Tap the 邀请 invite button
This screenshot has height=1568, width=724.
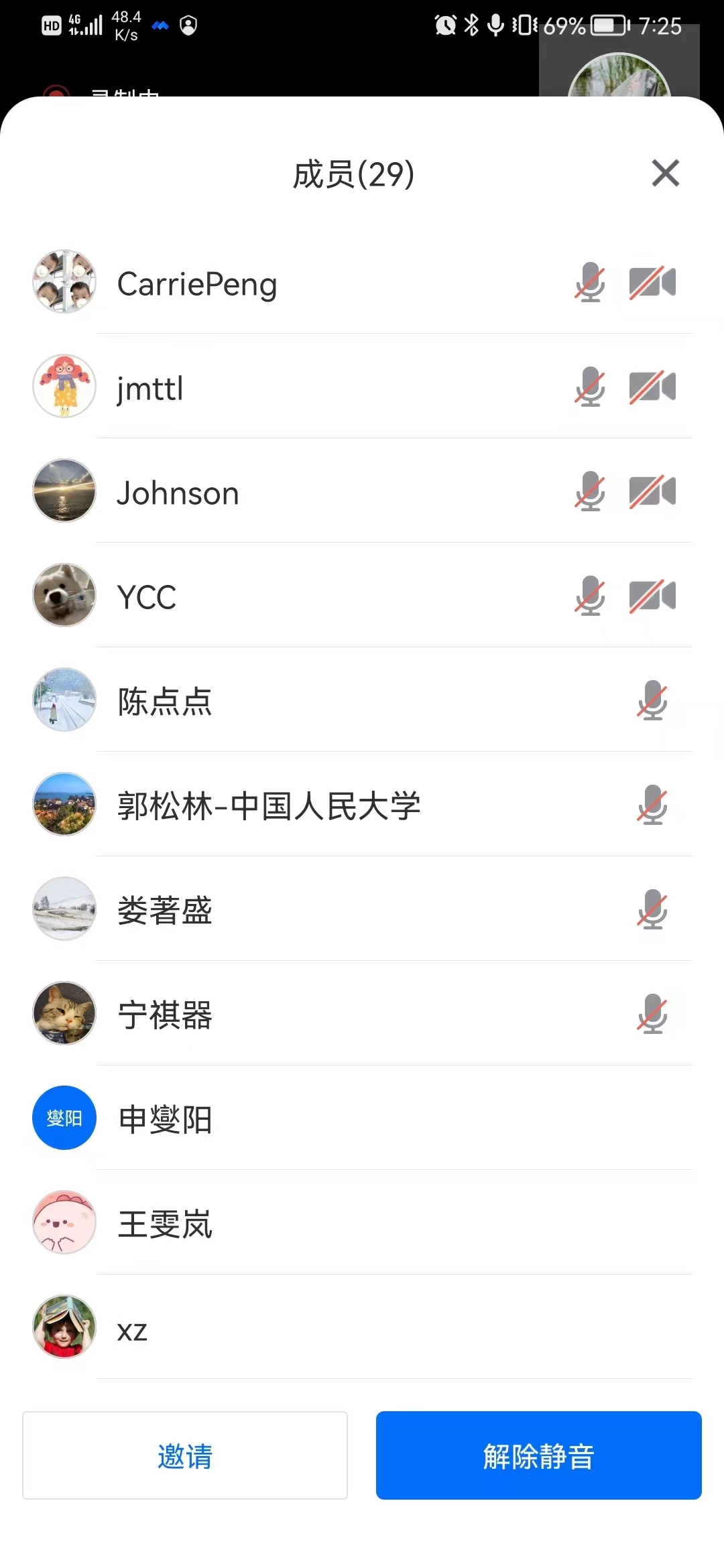185,1455
